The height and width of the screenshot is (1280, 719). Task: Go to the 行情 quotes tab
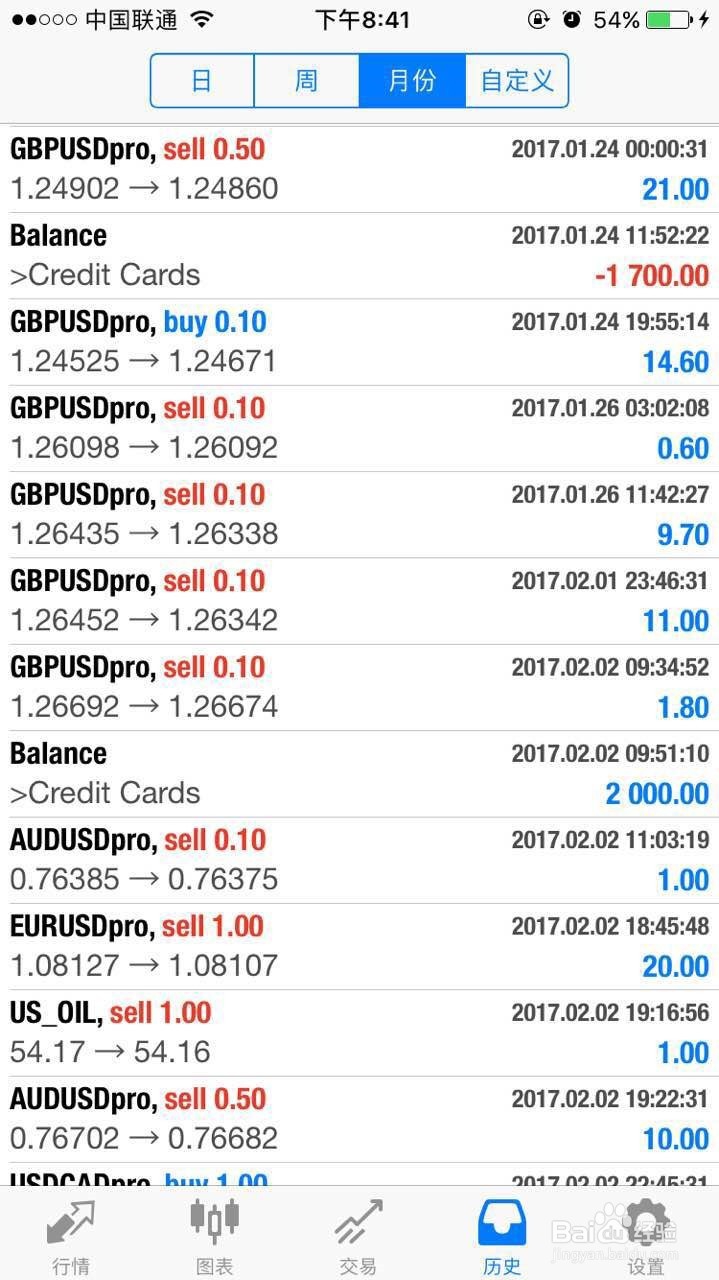tap(71, 1235)
